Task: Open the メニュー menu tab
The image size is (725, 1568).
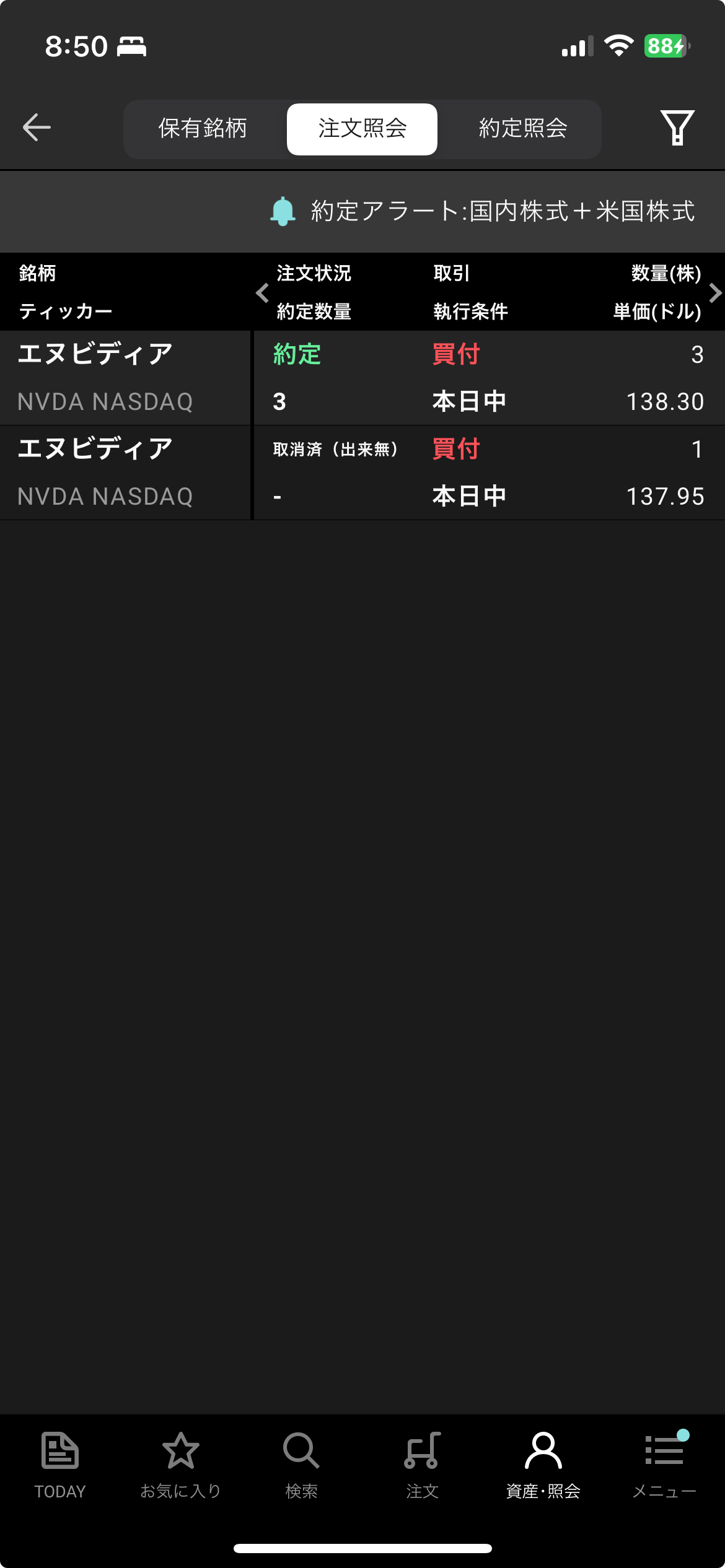Action: [664, 1466]
